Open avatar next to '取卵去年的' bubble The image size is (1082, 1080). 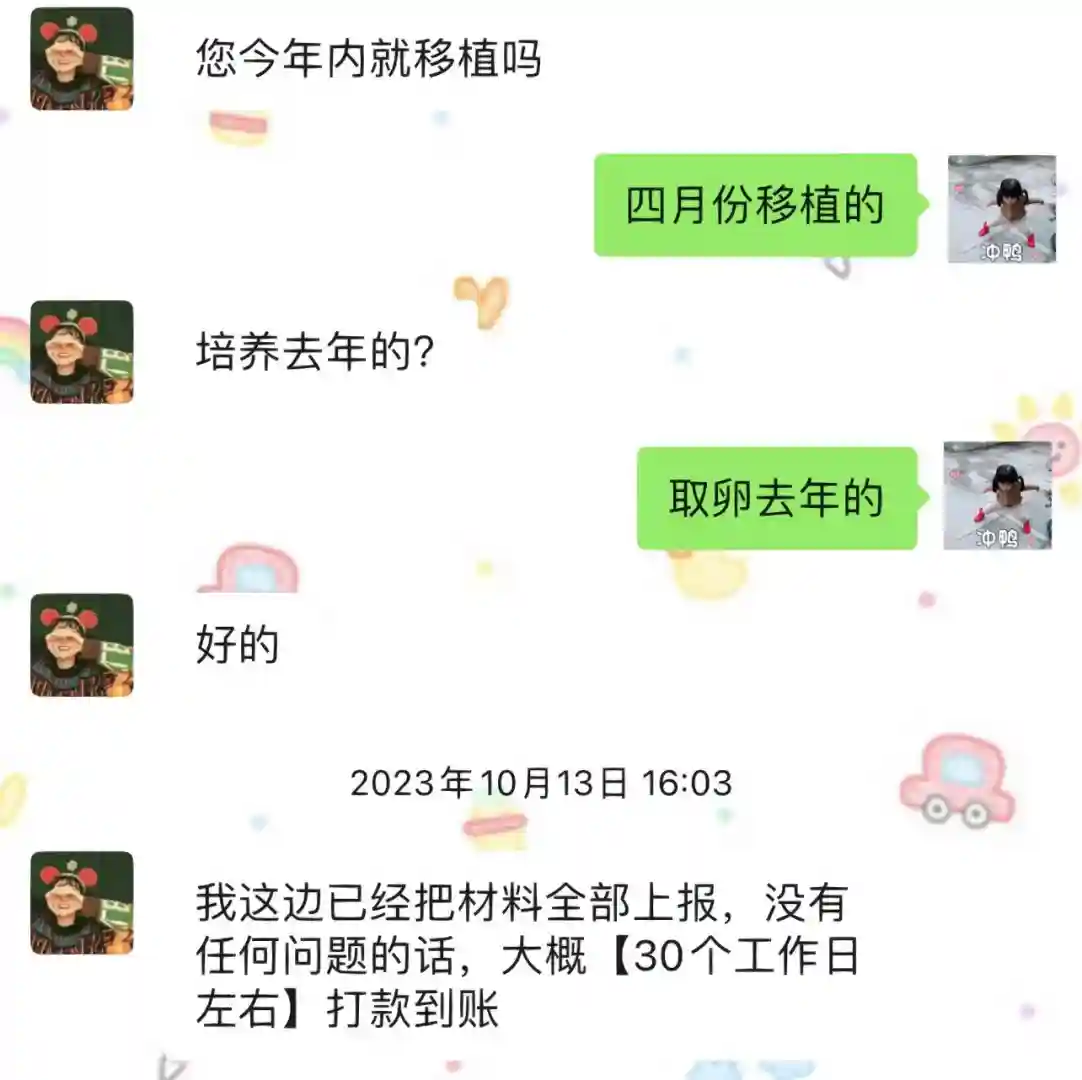coord(998,496)
